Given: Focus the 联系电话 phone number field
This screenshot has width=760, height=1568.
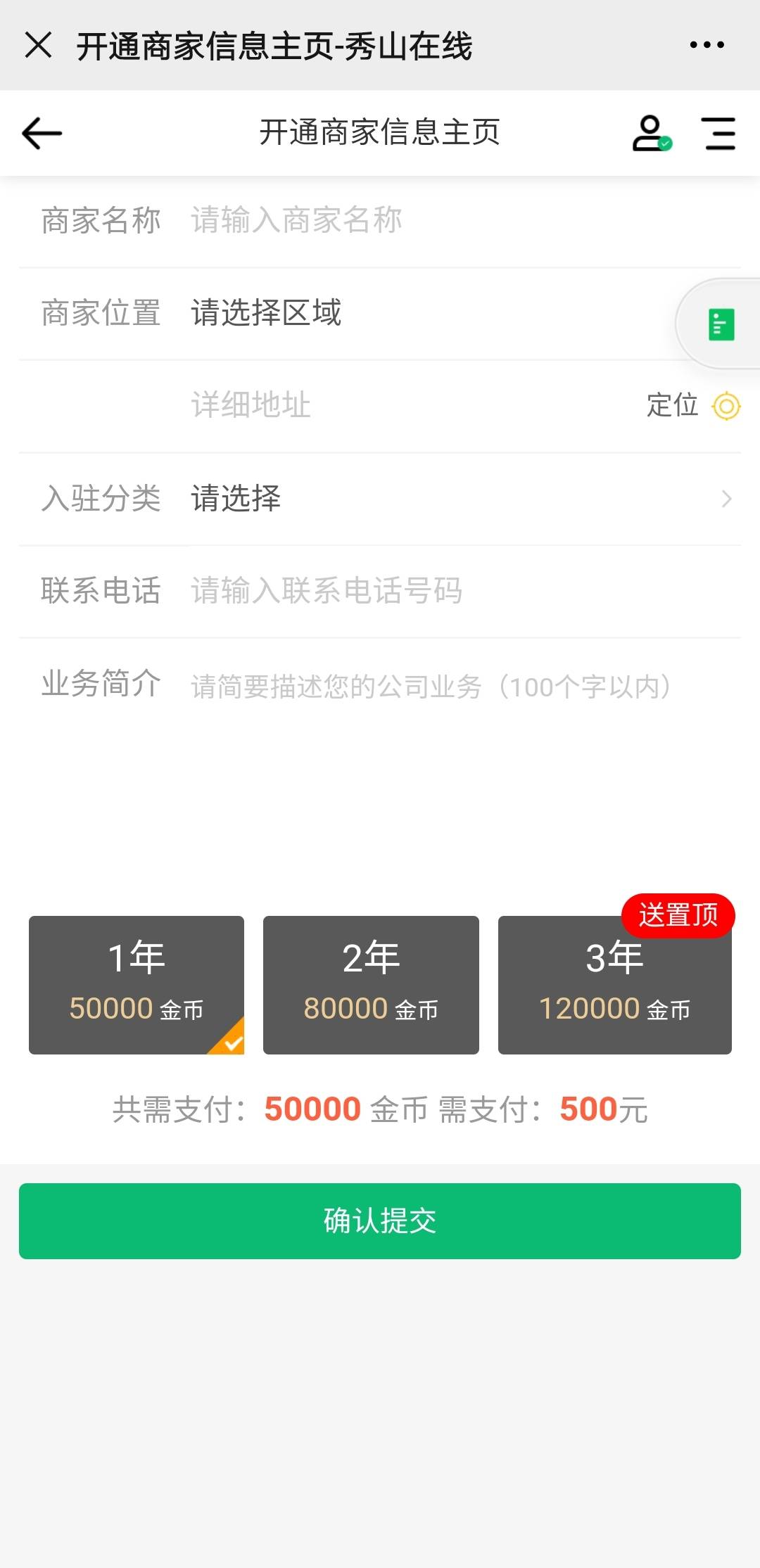Looking at the screenshot, I should point(464,591).
